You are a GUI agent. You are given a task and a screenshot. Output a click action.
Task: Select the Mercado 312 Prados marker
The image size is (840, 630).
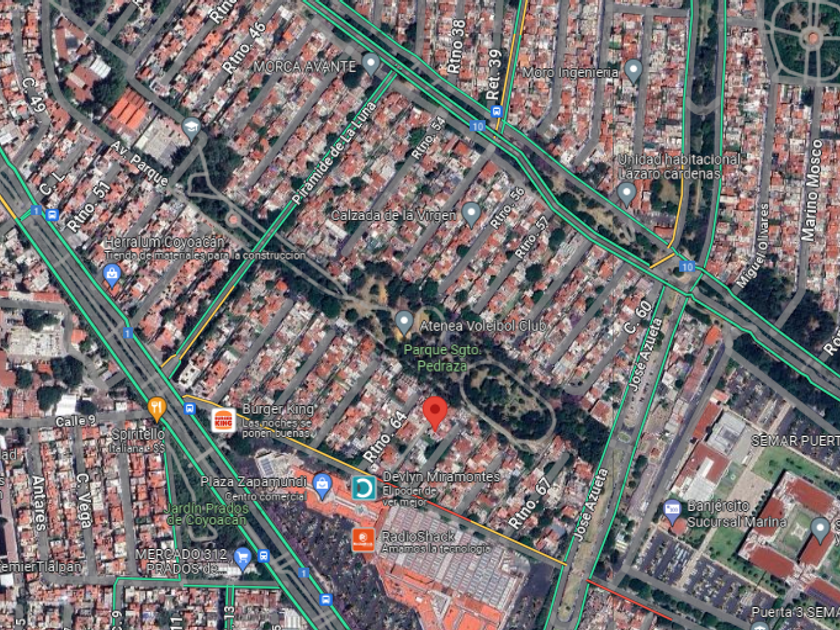click(242, 558)
